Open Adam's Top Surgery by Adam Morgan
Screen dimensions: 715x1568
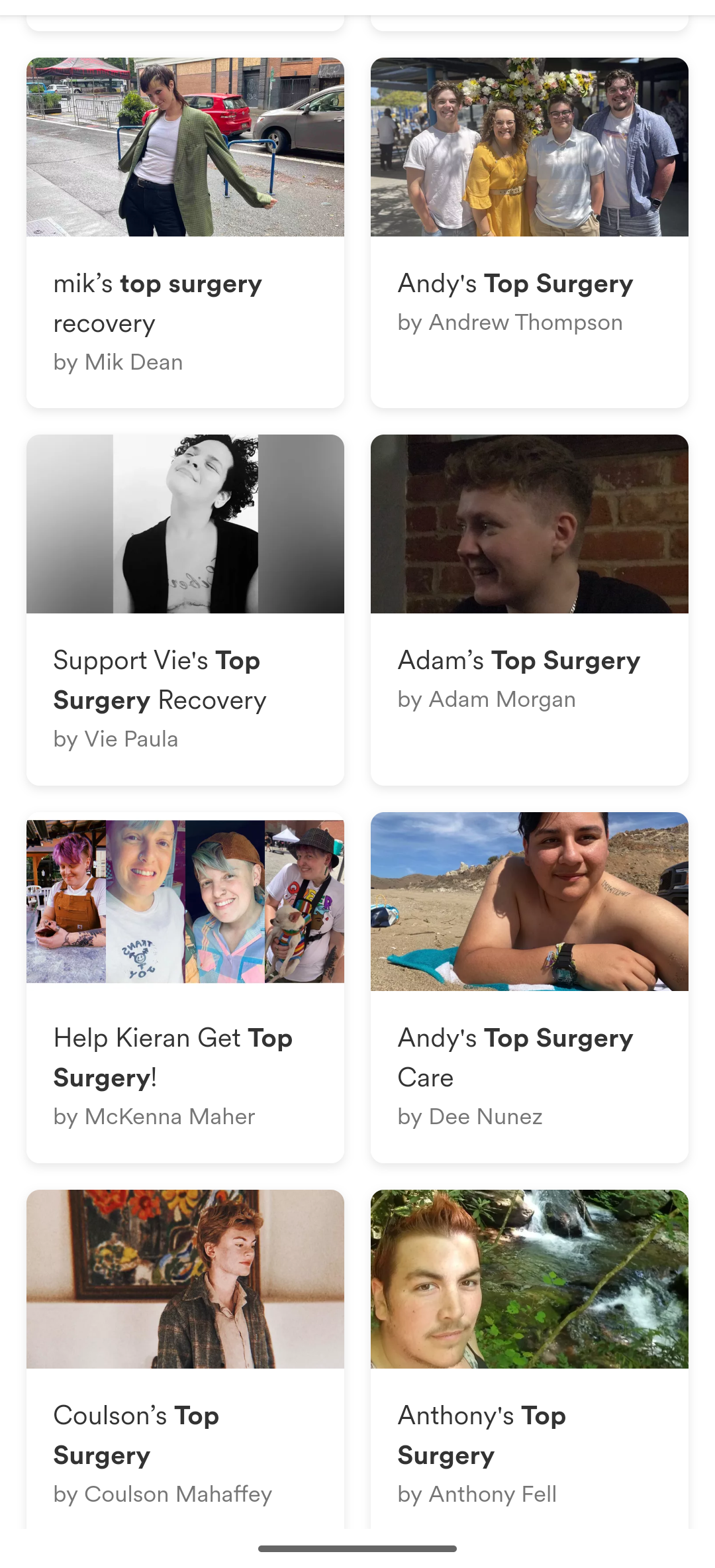coord(530,610)
